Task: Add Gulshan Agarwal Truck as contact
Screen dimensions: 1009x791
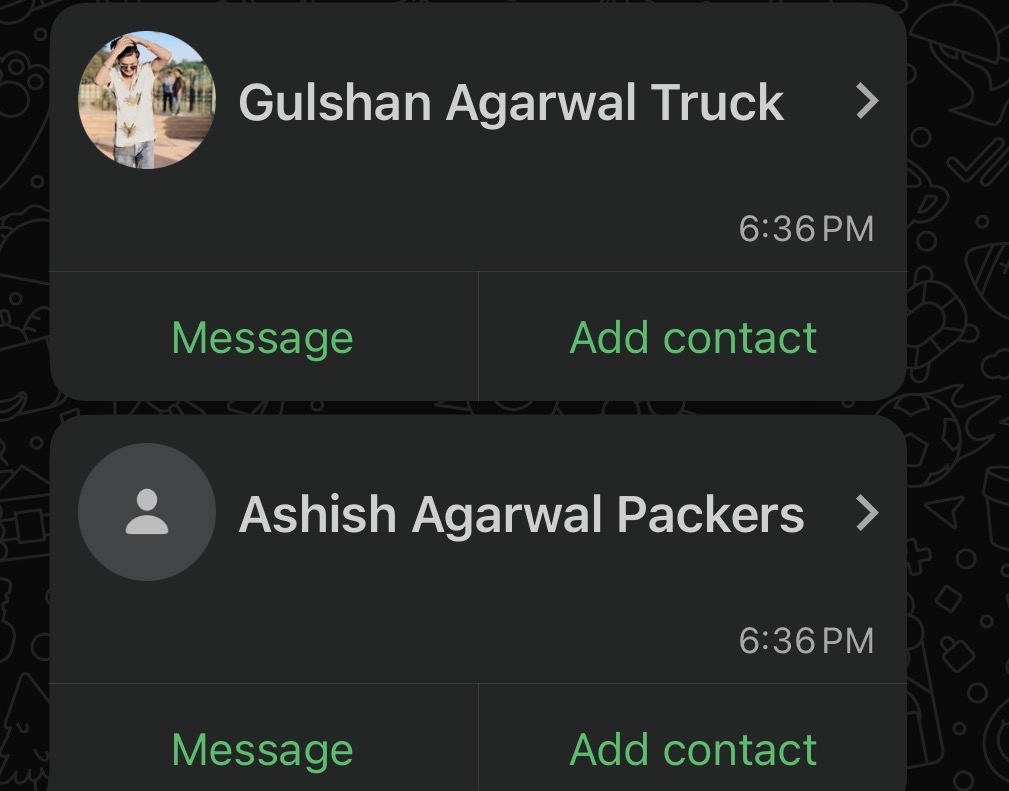Action: (693, 338)
